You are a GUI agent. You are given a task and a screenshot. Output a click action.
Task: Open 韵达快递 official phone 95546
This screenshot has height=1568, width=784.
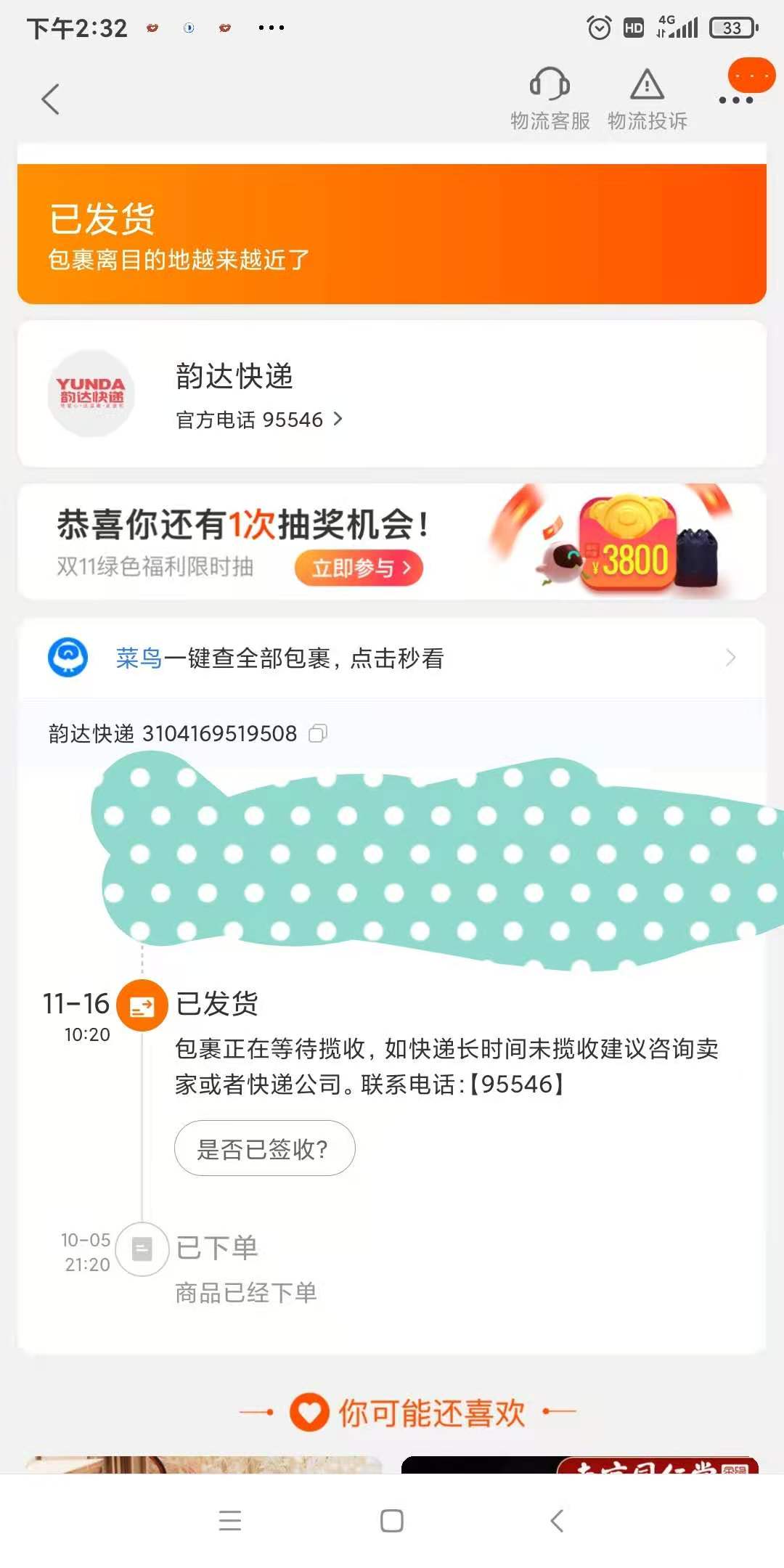tap(258, 420)
